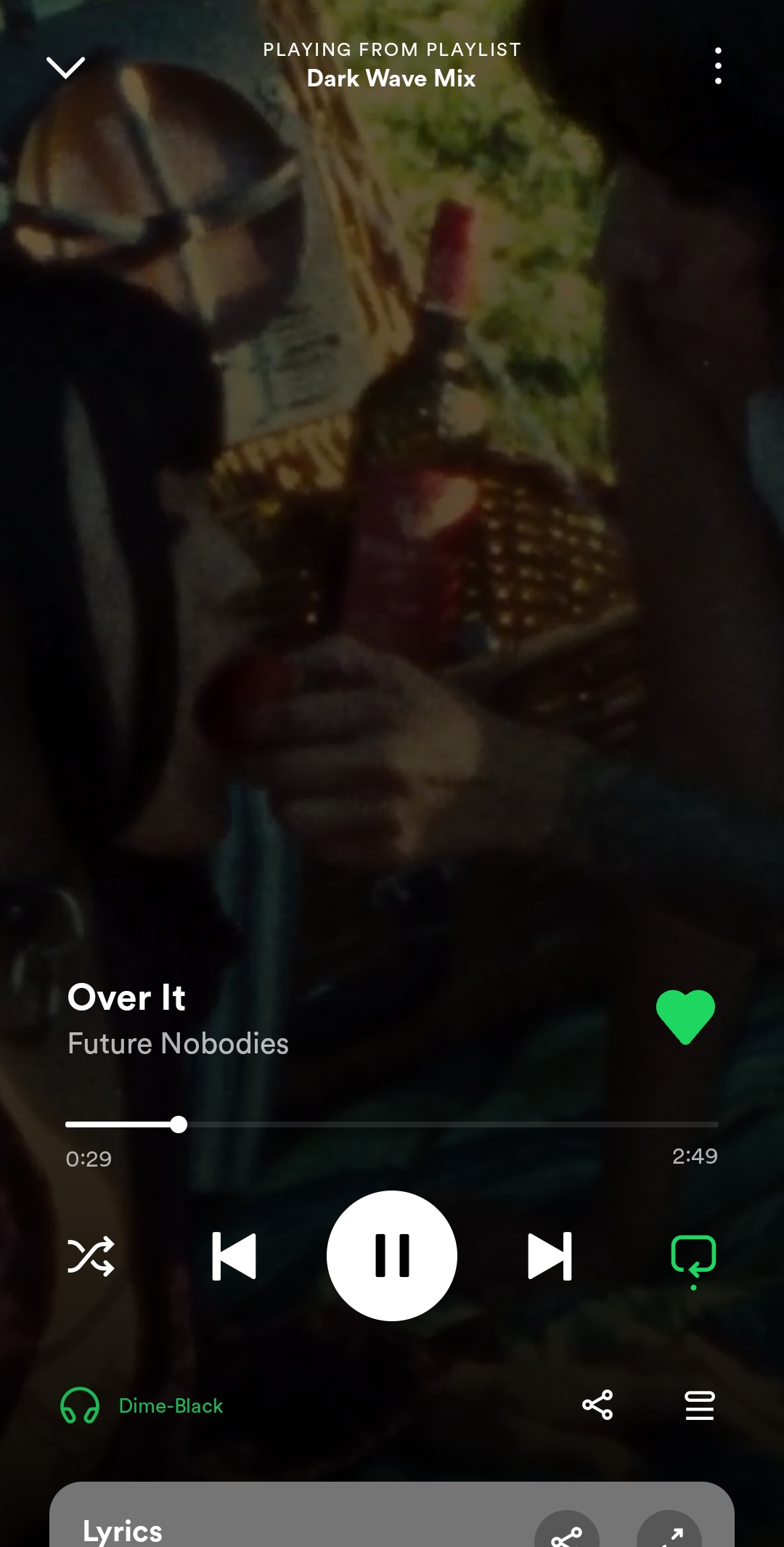Toggle shuffle mode
784x1547 pixels.
pos(91,1256)
